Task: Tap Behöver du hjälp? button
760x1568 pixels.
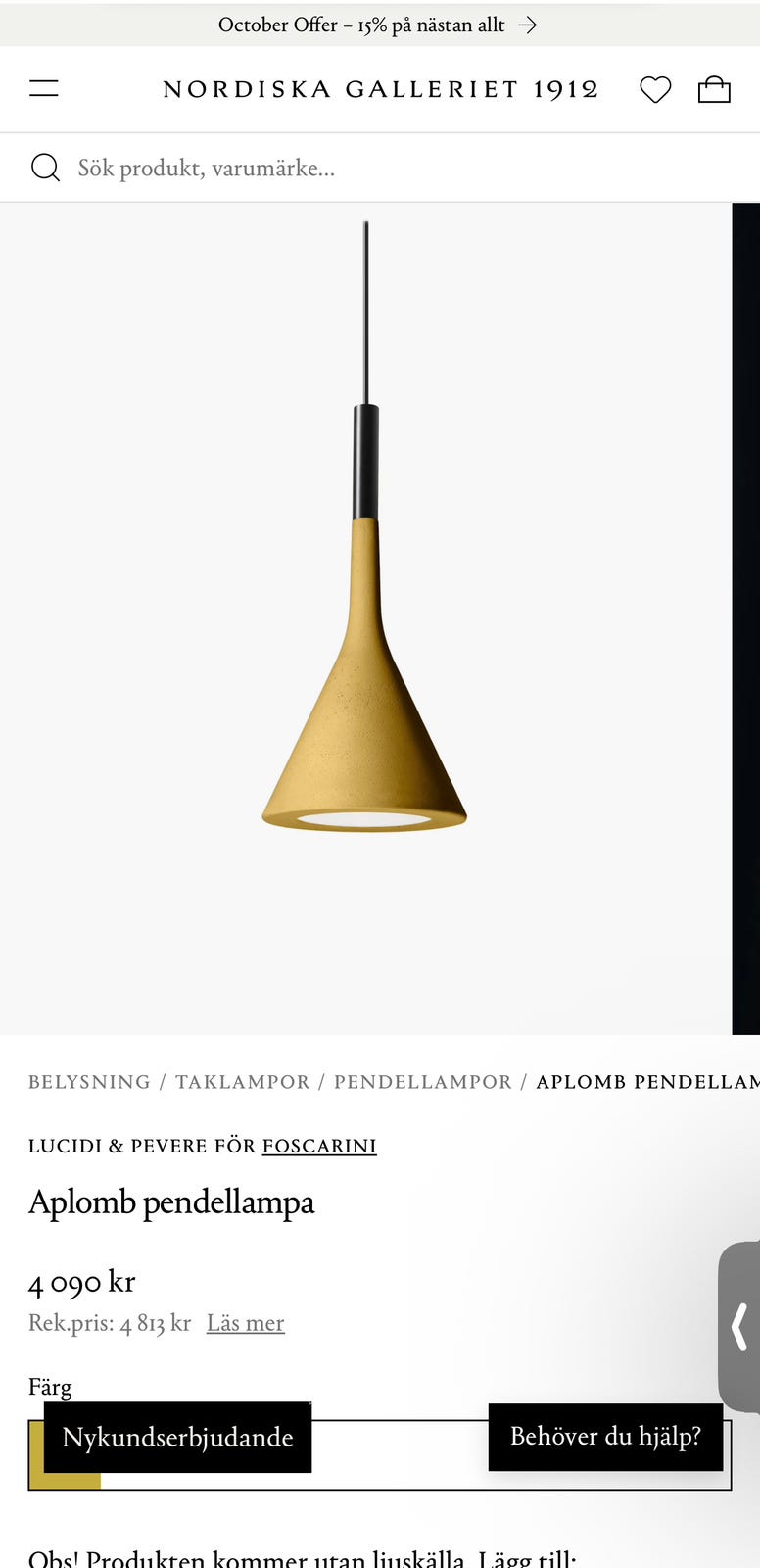Action: 605,1437
